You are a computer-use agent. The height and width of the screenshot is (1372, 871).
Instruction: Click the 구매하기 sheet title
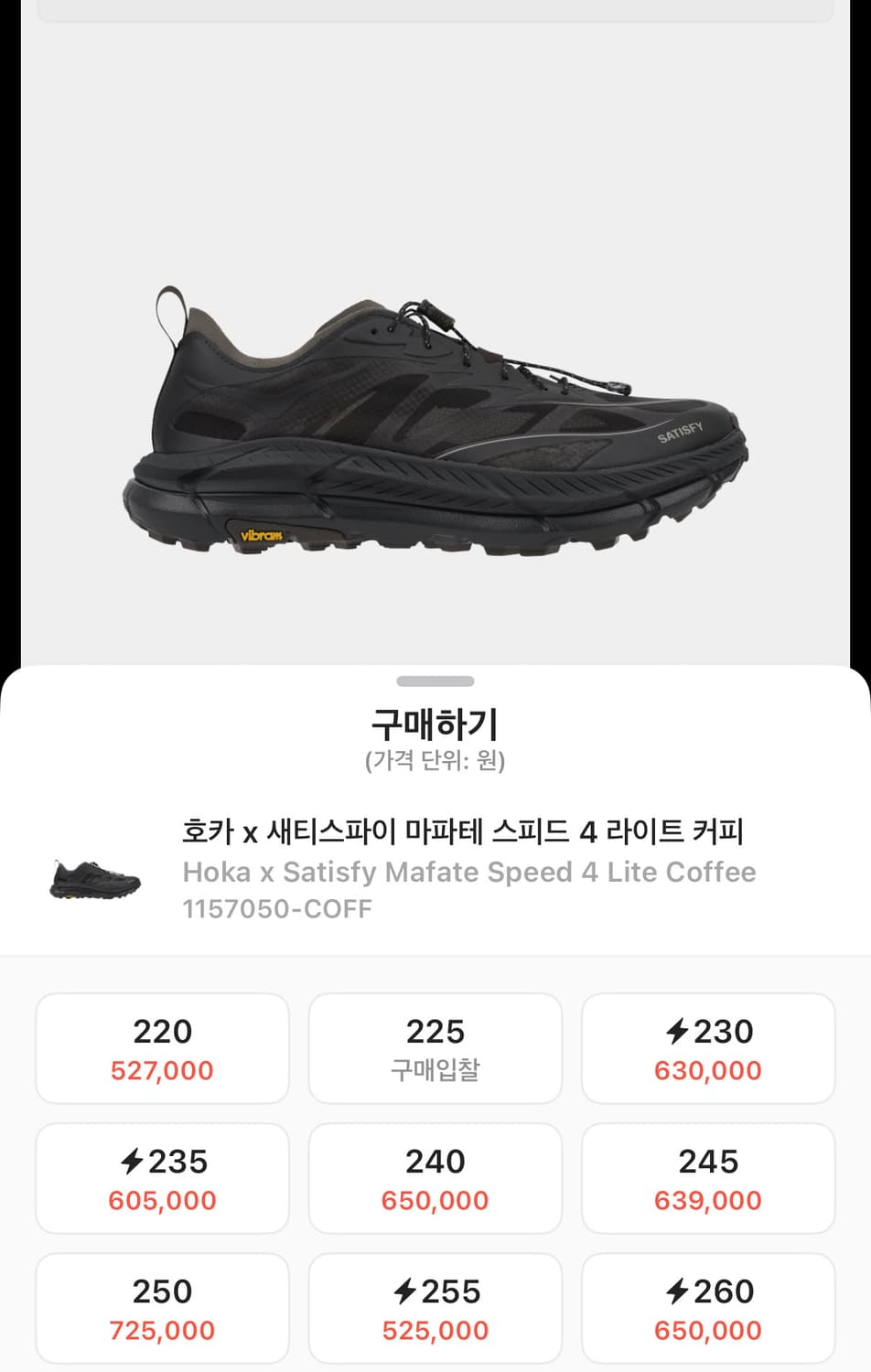435,724
